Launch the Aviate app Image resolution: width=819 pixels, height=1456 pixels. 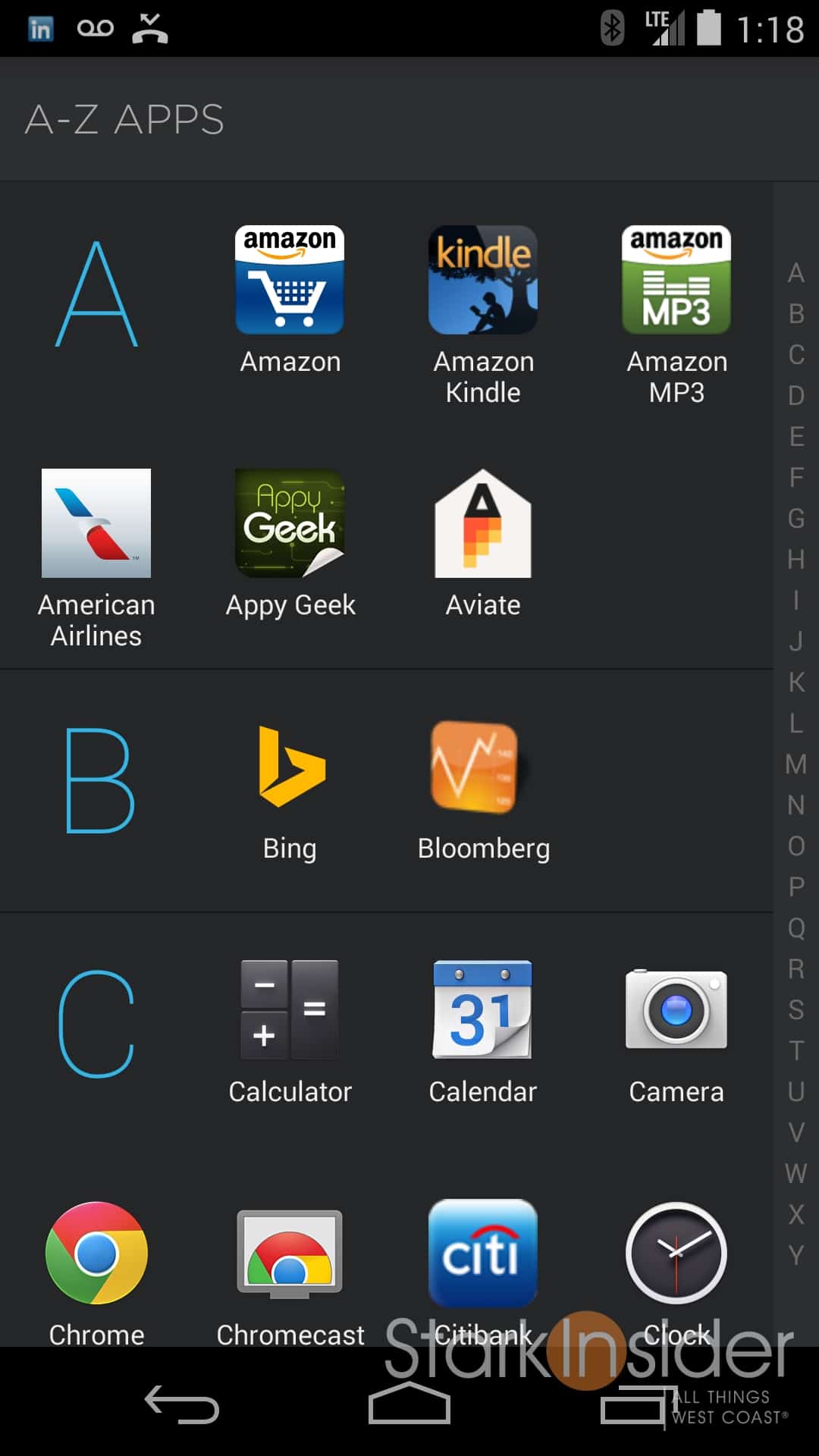click(x=483, y=523)
